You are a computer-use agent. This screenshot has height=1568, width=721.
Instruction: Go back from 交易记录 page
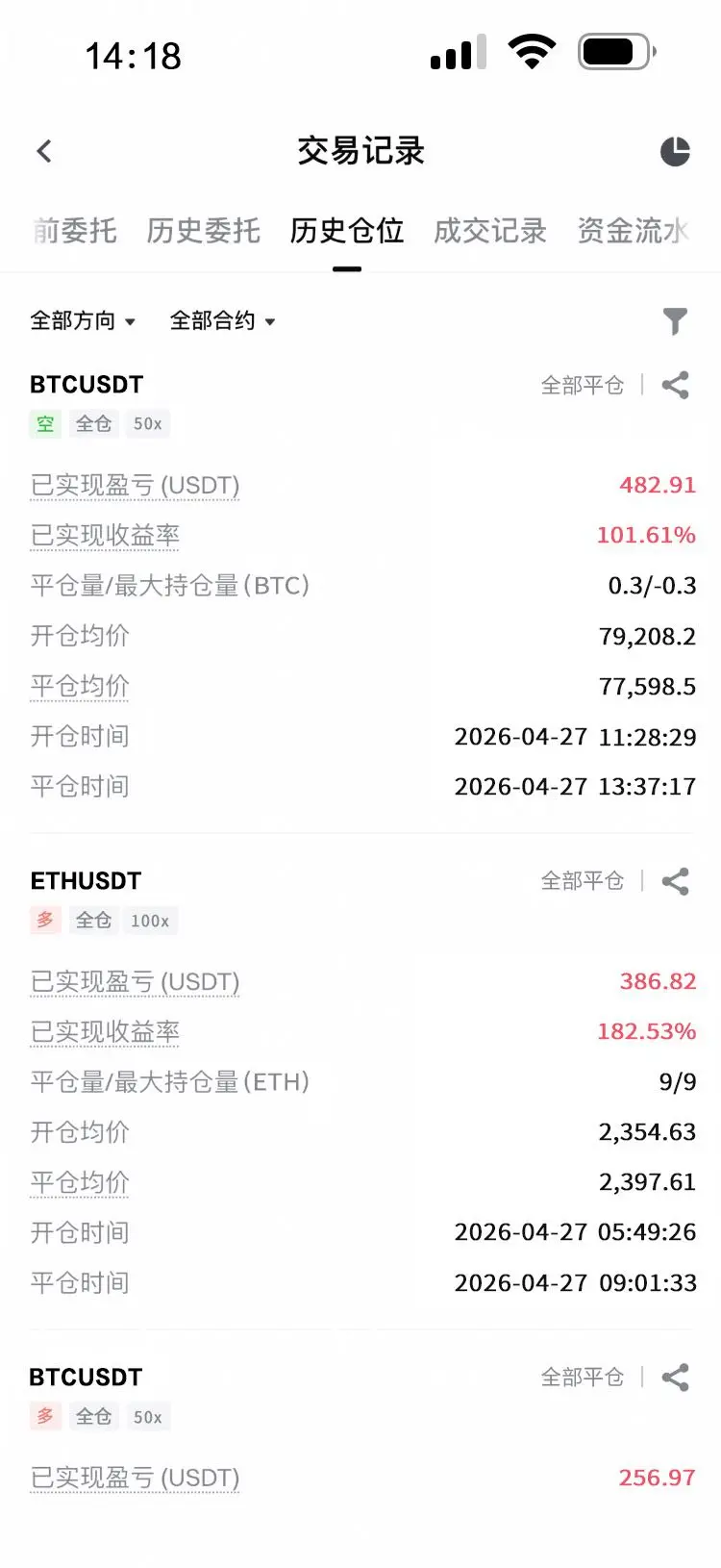(44, 151)
